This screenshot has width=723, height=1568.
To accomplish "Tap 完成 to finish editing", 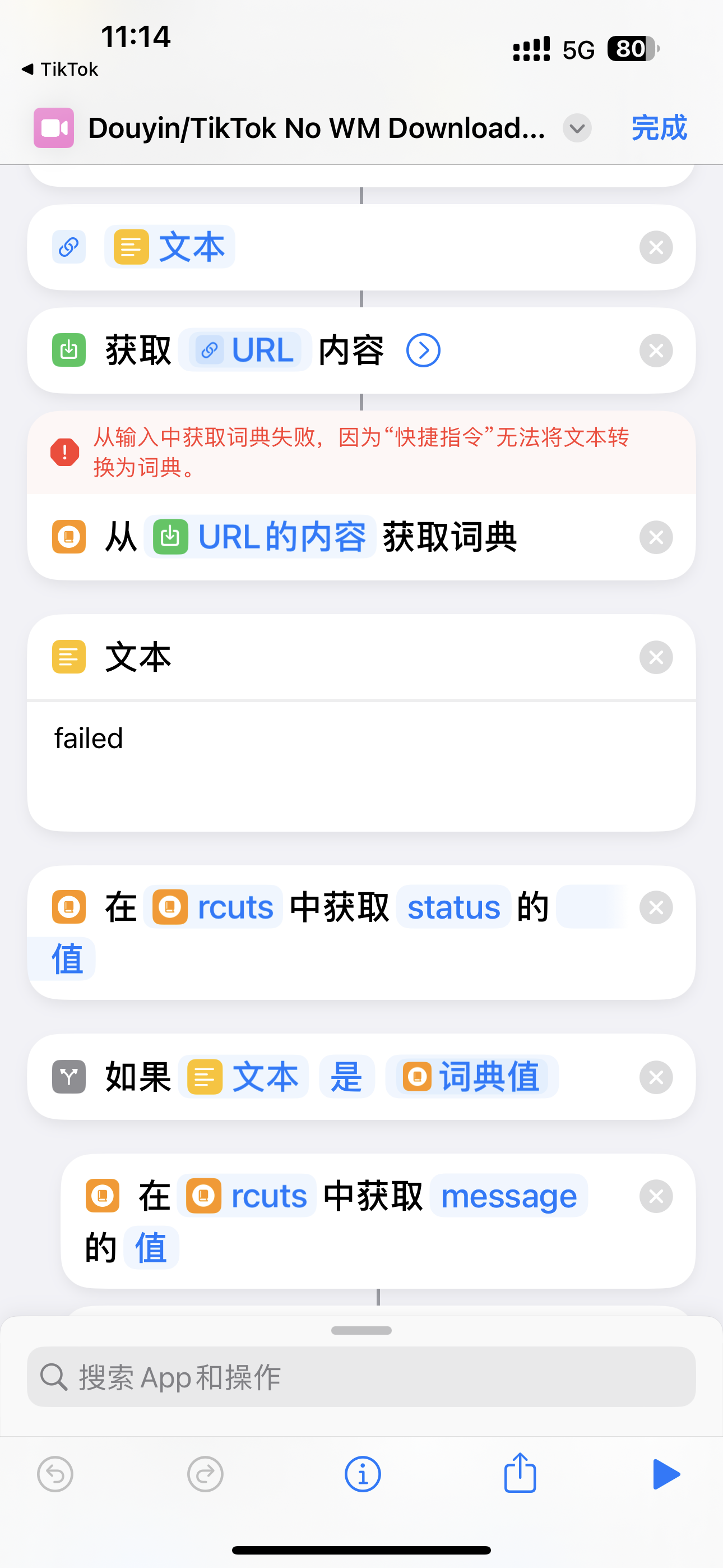I will pyautogui.click(x=659, y=128).
